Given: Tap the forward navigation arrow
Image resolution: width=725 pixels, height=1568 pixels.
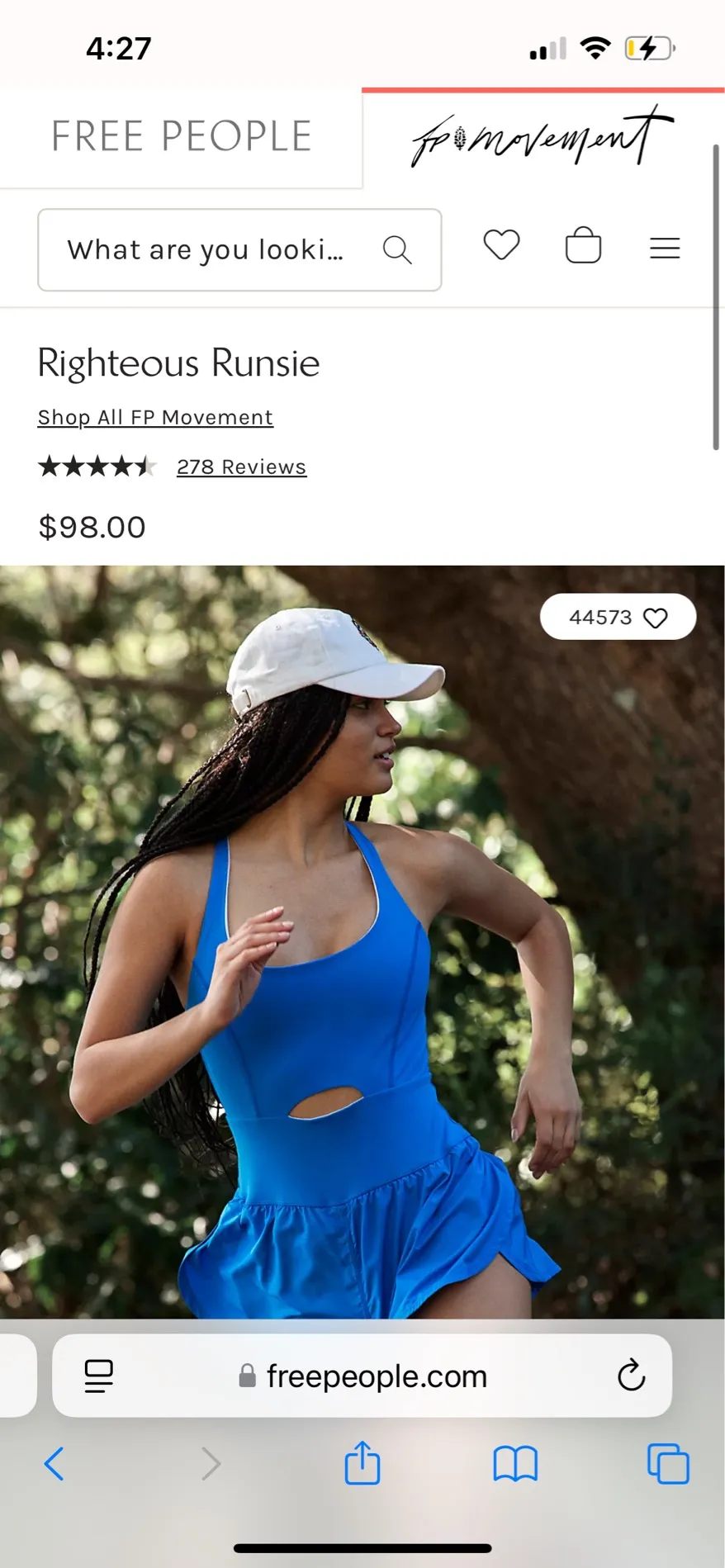Looking at the screenshot, I should click(210, 1463).
